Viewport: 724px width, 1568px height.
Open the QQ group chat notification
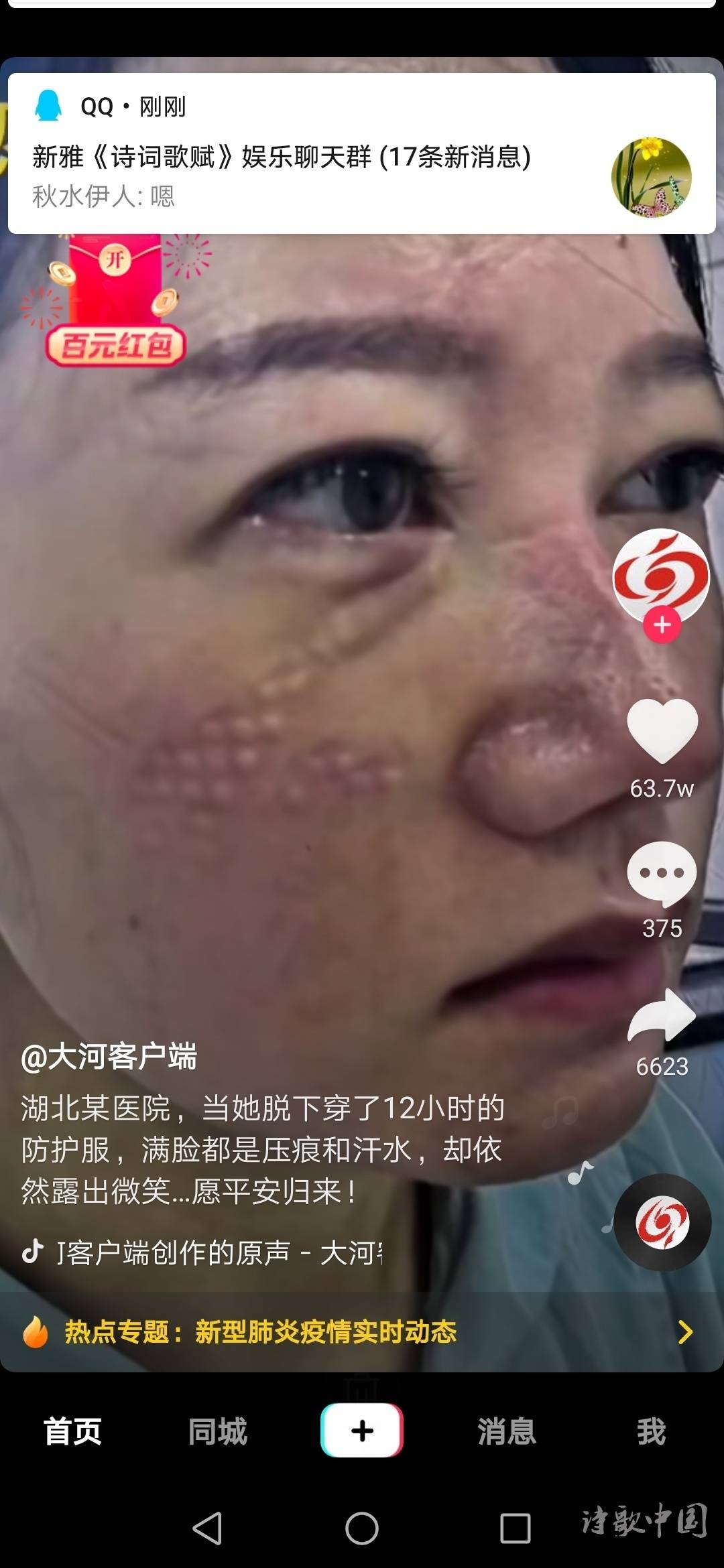pyautogui.click(x=362, y=154)
